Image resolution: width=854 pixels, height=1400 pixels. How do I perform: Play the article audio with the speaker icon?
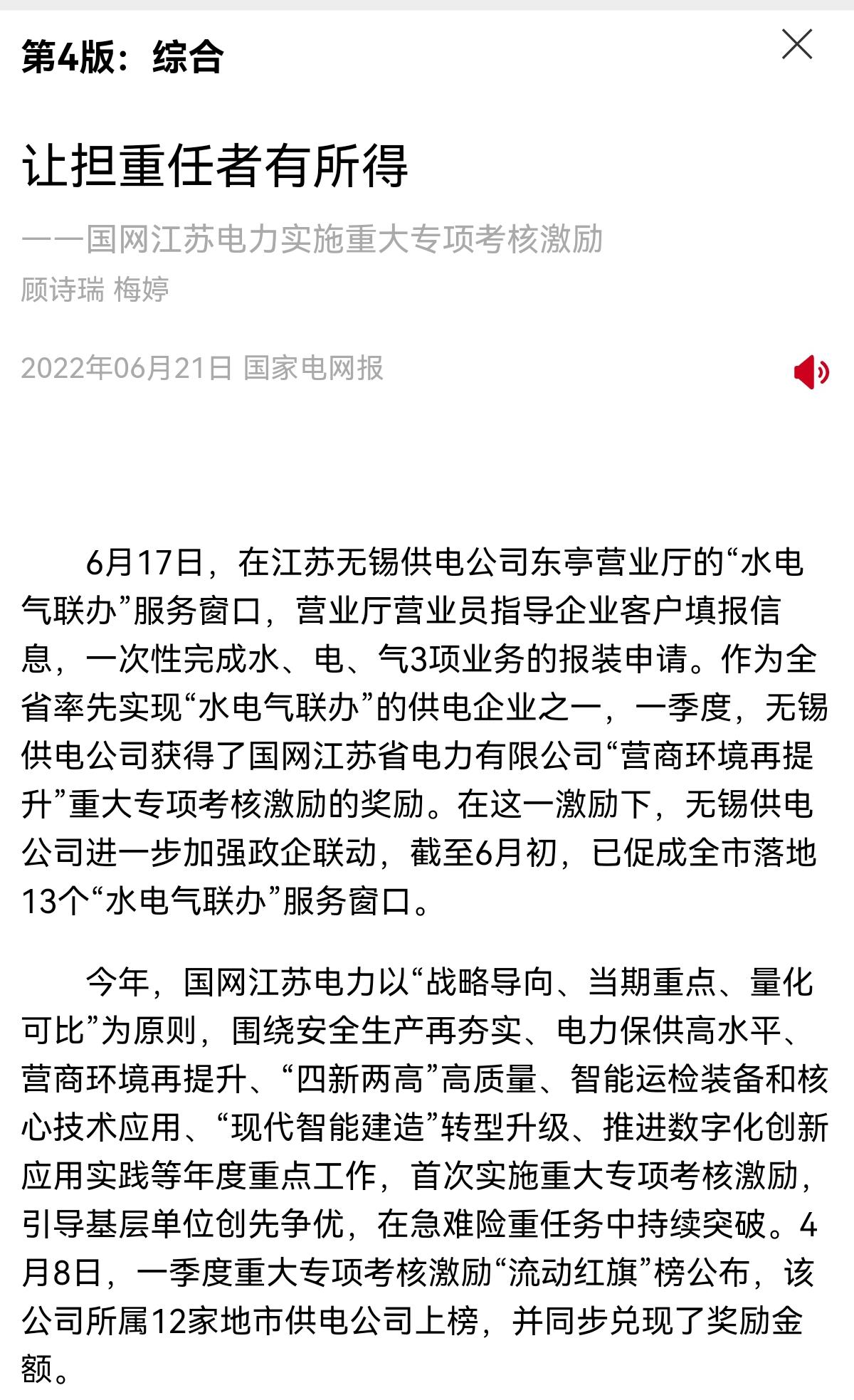(812, 372)
